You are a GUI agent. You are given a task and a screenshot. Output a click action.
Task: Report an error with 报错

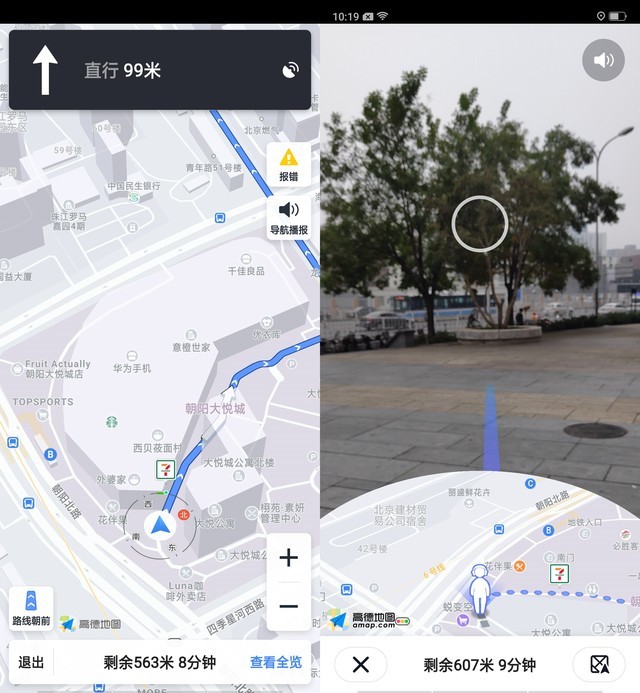click(x=289, y=164)
